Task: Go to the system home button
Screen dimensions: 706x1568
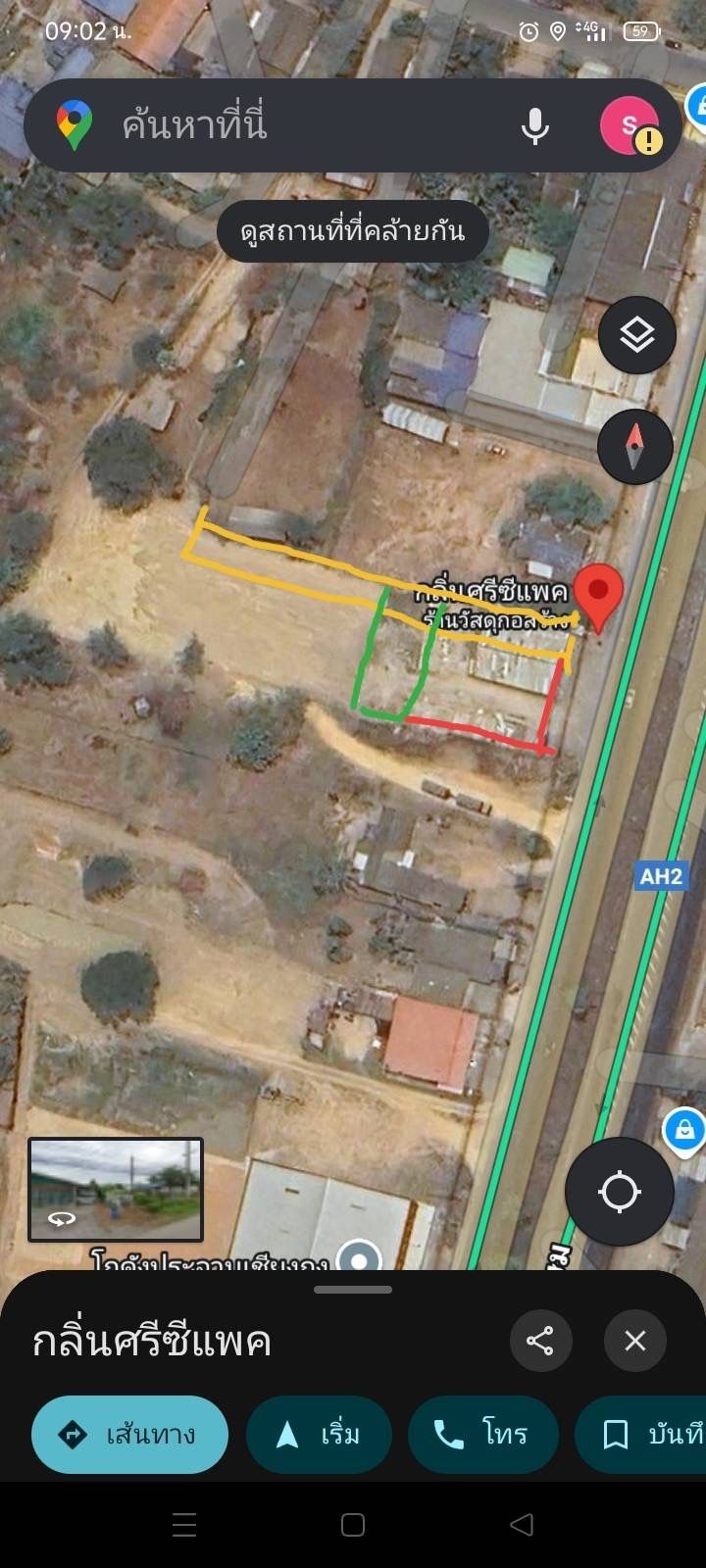Action: pos(353,1524)
